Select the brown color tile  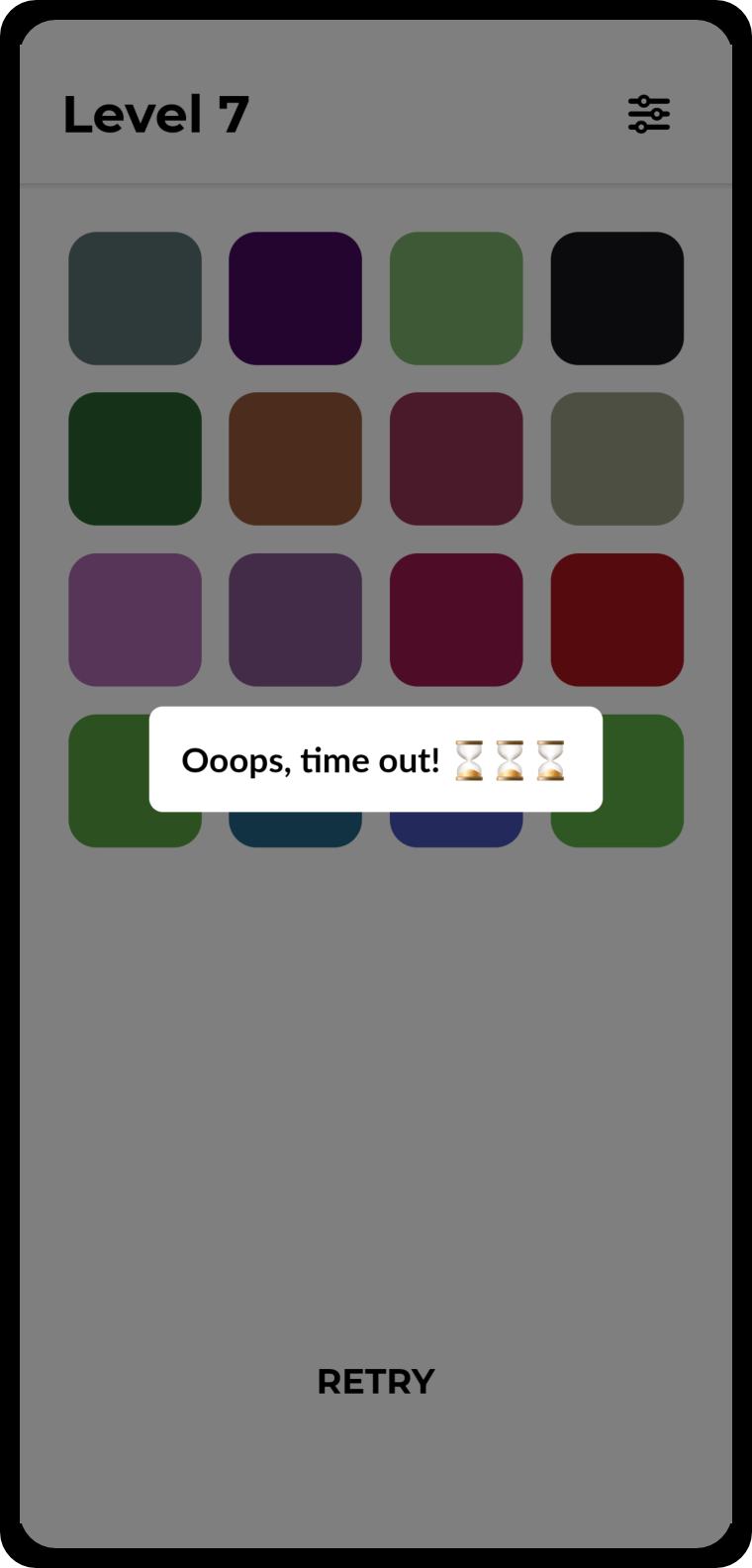pyautogui.click(x=295, y=458)
